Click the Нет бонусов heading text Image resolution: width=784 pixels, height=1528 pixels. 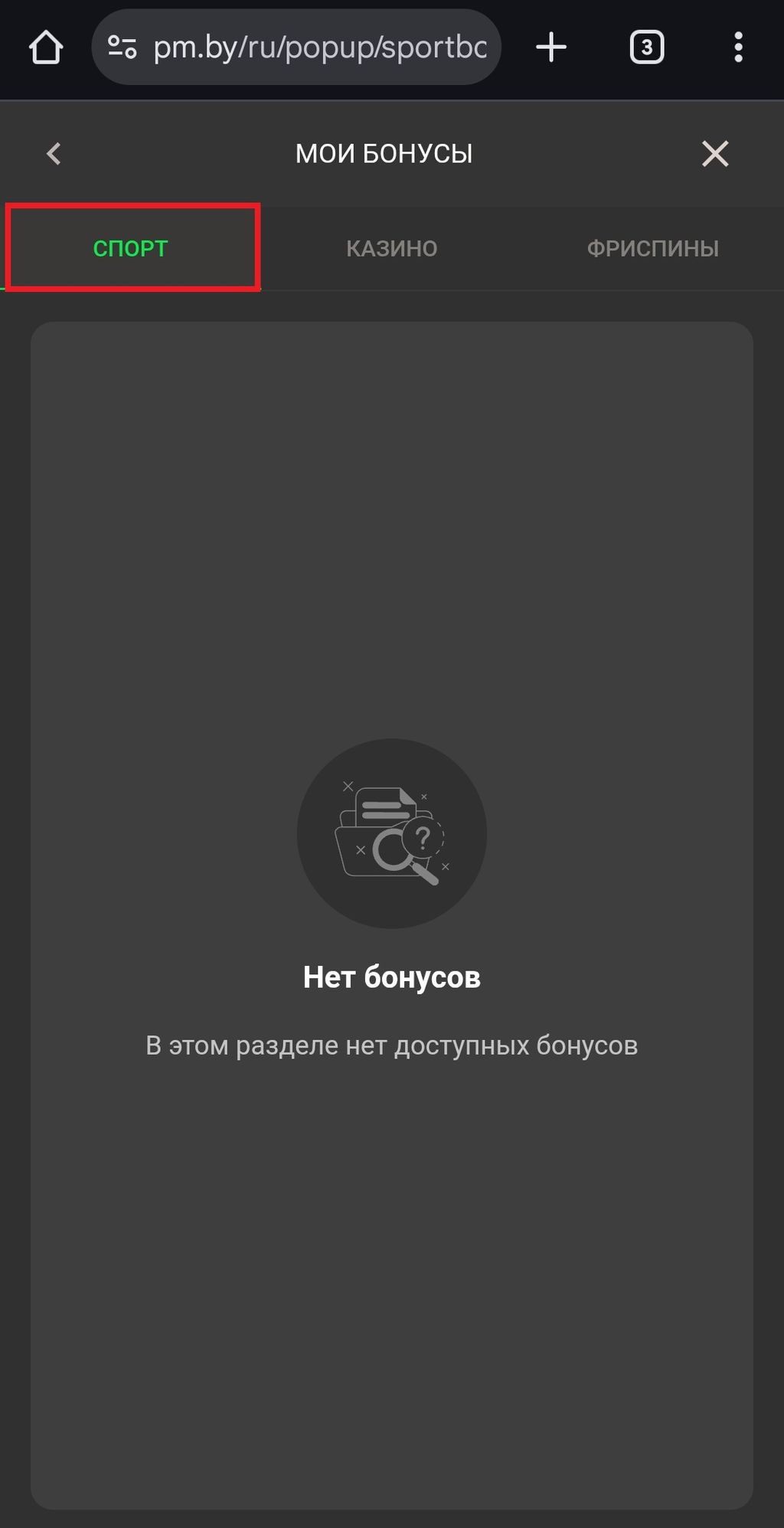click(391, 977)
